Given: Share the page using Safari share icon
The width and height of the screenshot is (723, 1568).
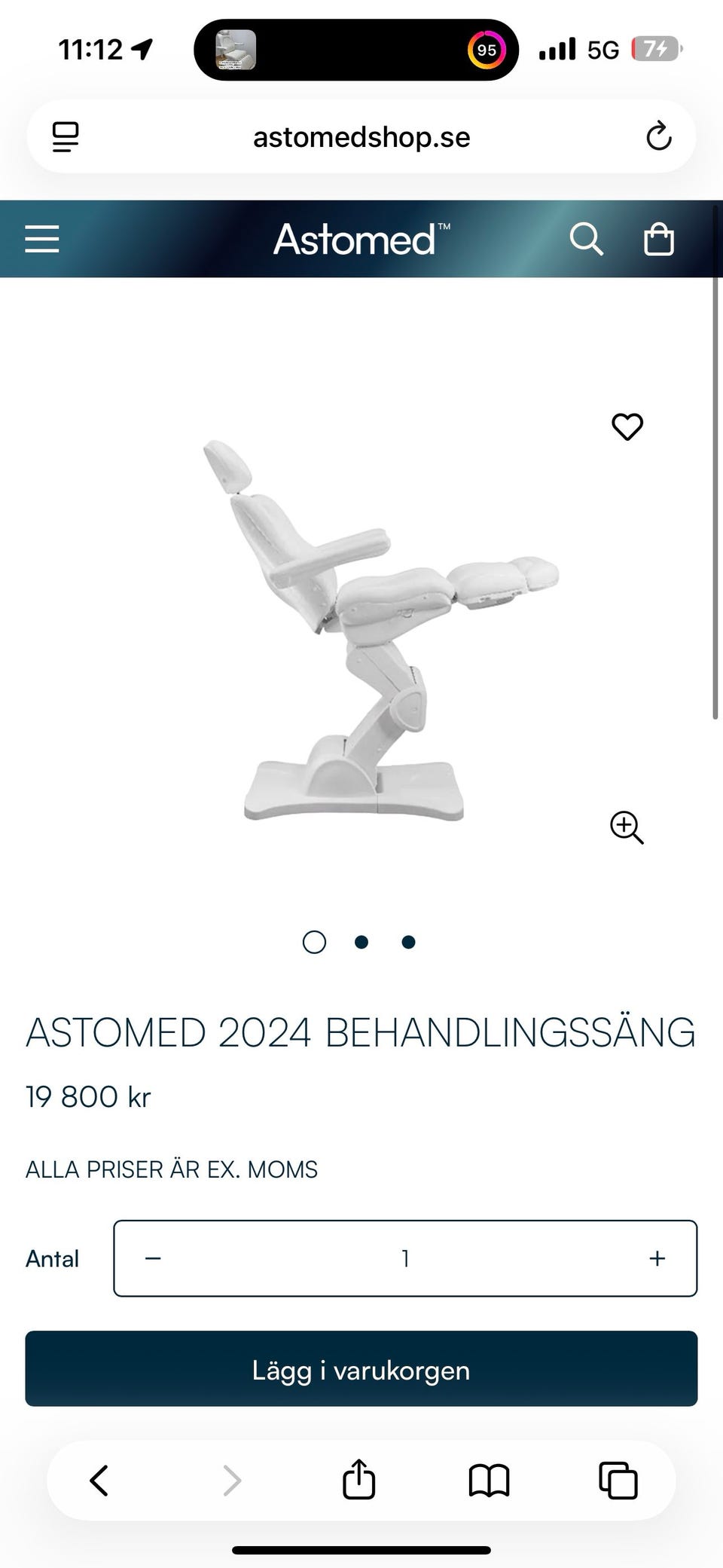Looking at the screenshot, I should [359, 1480].
